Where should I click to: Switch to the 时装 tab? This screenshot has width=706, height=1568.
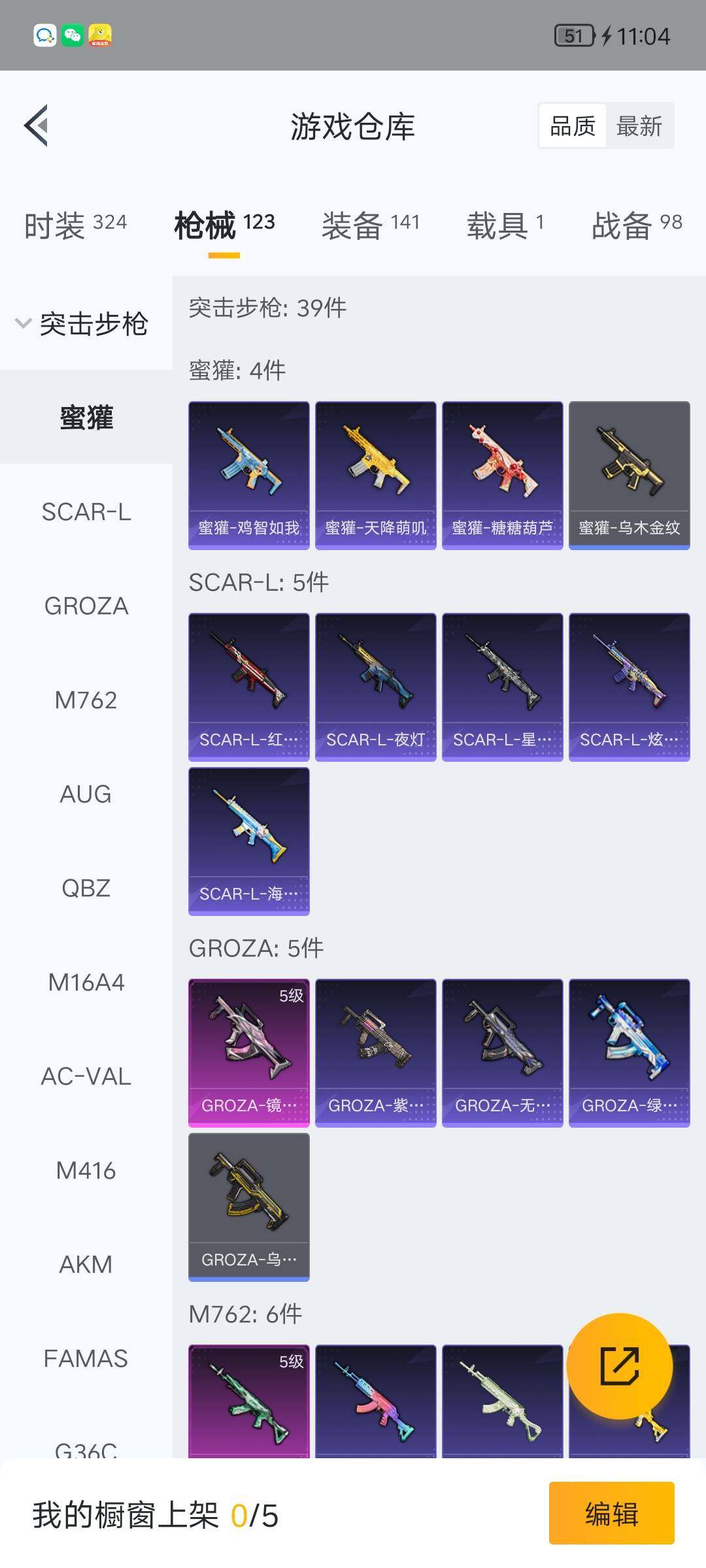[x=75, y=225]
